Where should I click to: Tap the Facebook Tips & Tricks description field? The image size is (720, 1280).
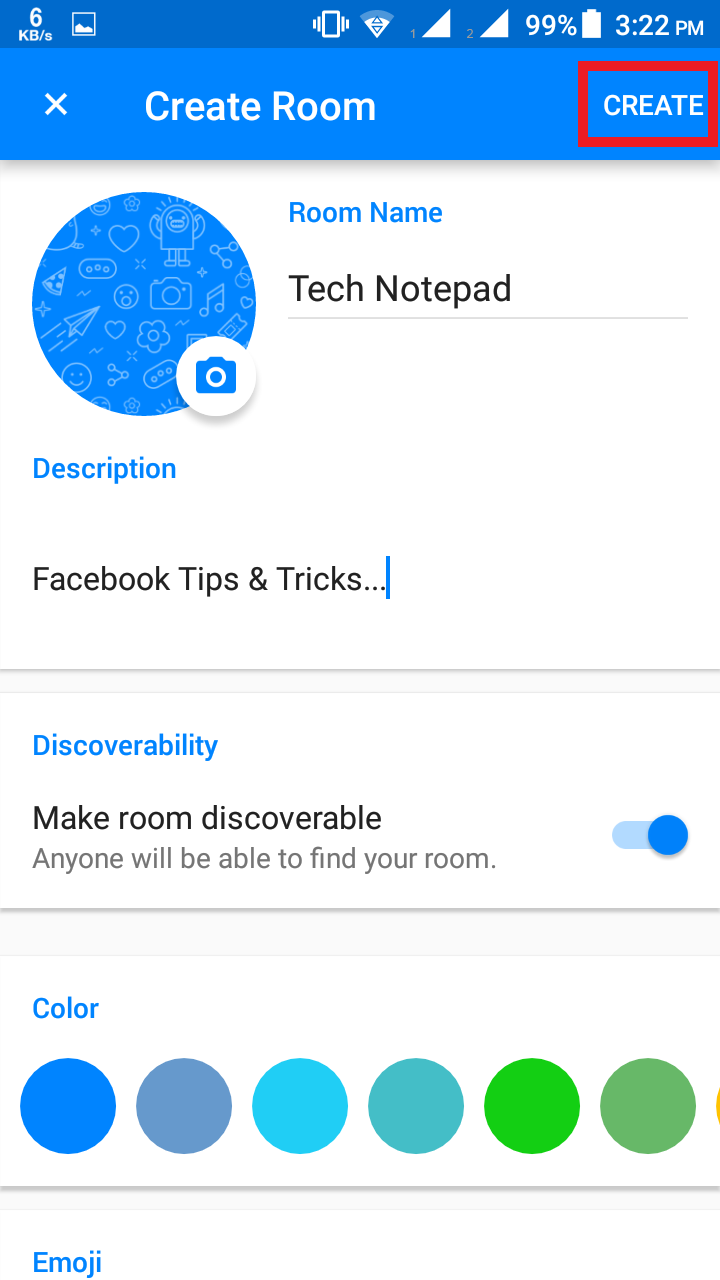point(208,578)
